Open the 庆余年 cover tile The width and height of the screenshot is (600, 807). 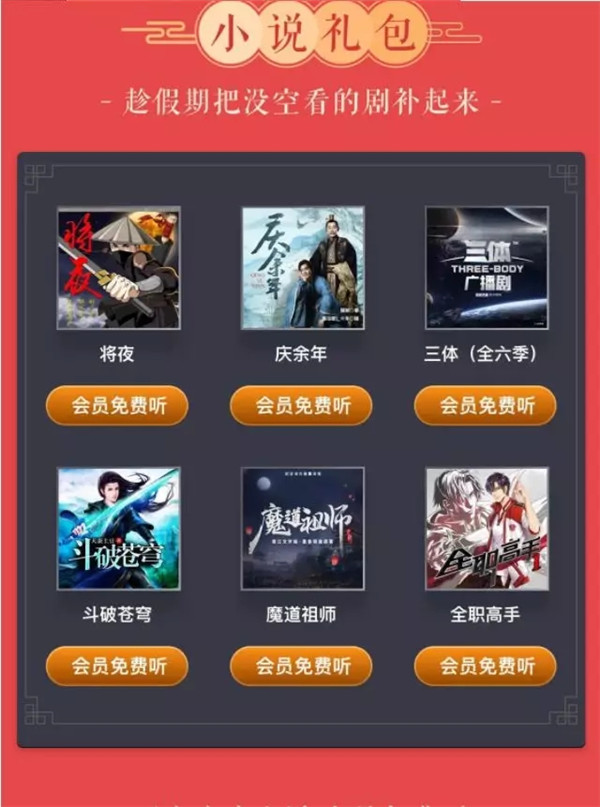pyautogui.click(x=302, y=268)
